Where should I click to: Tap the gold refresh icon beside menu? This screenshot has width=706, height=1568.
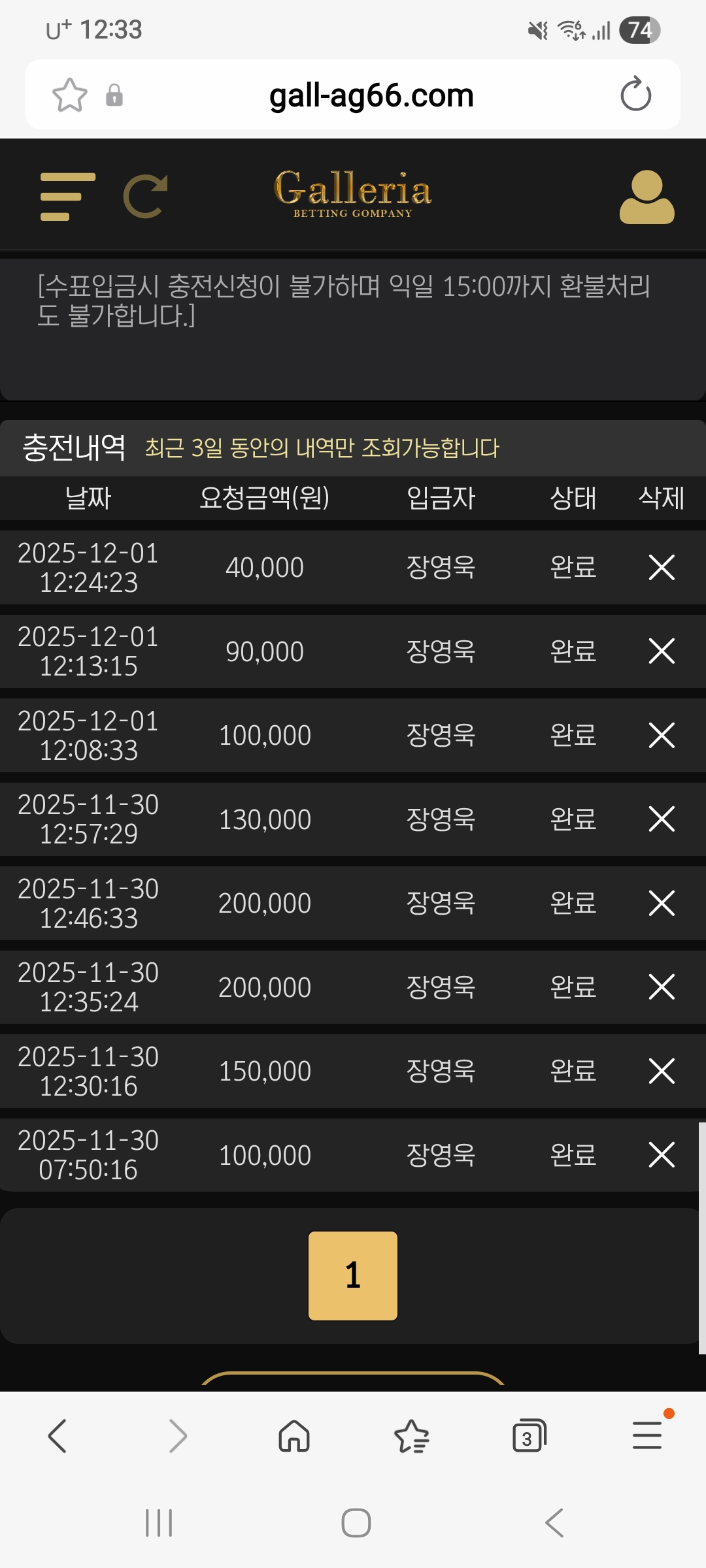tap(145, 197)
